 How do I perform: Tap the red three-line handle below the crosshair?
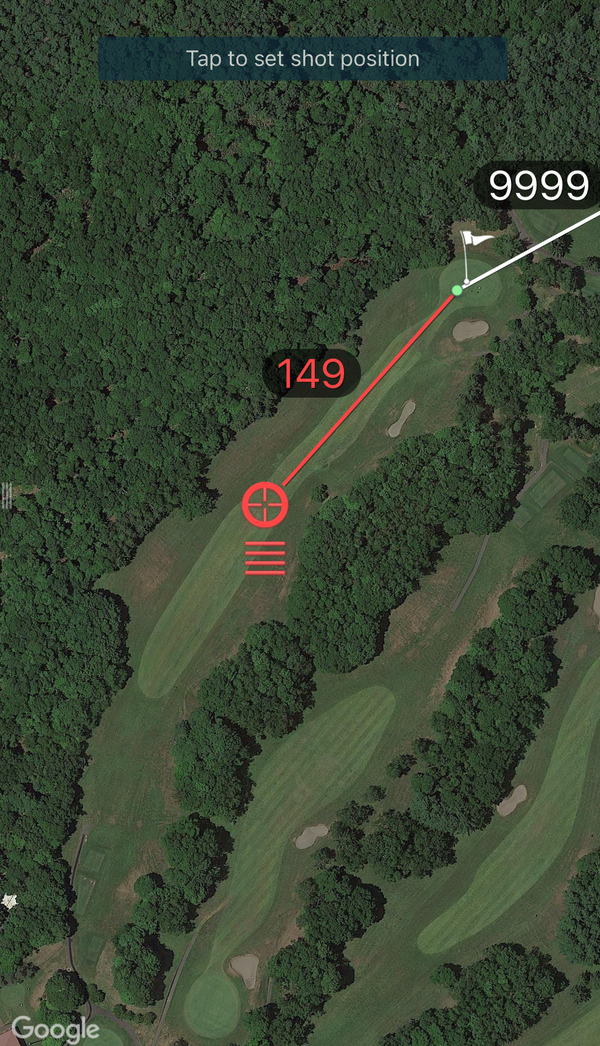click(265, 558)
